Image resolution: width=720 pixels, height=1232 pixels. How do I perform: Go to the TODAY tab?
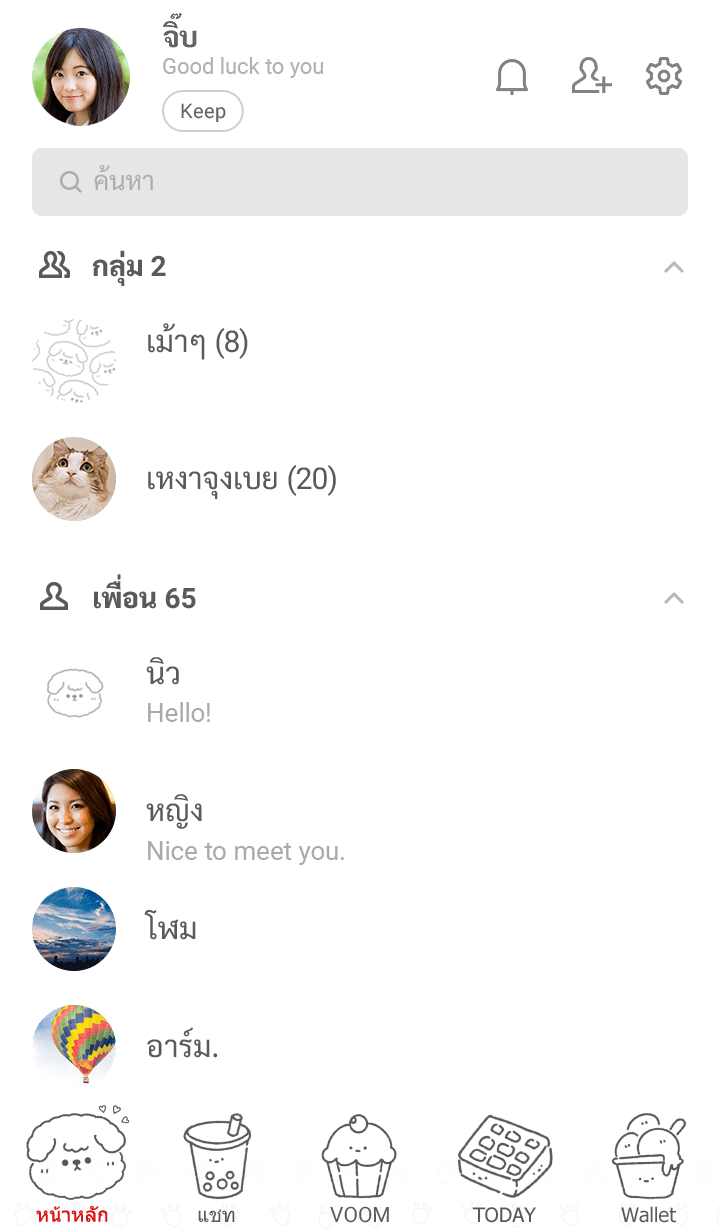point(504,1168)
